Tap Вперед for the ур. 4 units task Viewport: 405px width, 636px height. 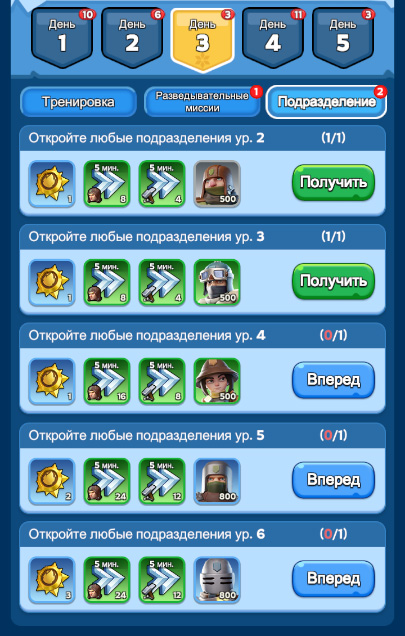[x=333, y=380]
